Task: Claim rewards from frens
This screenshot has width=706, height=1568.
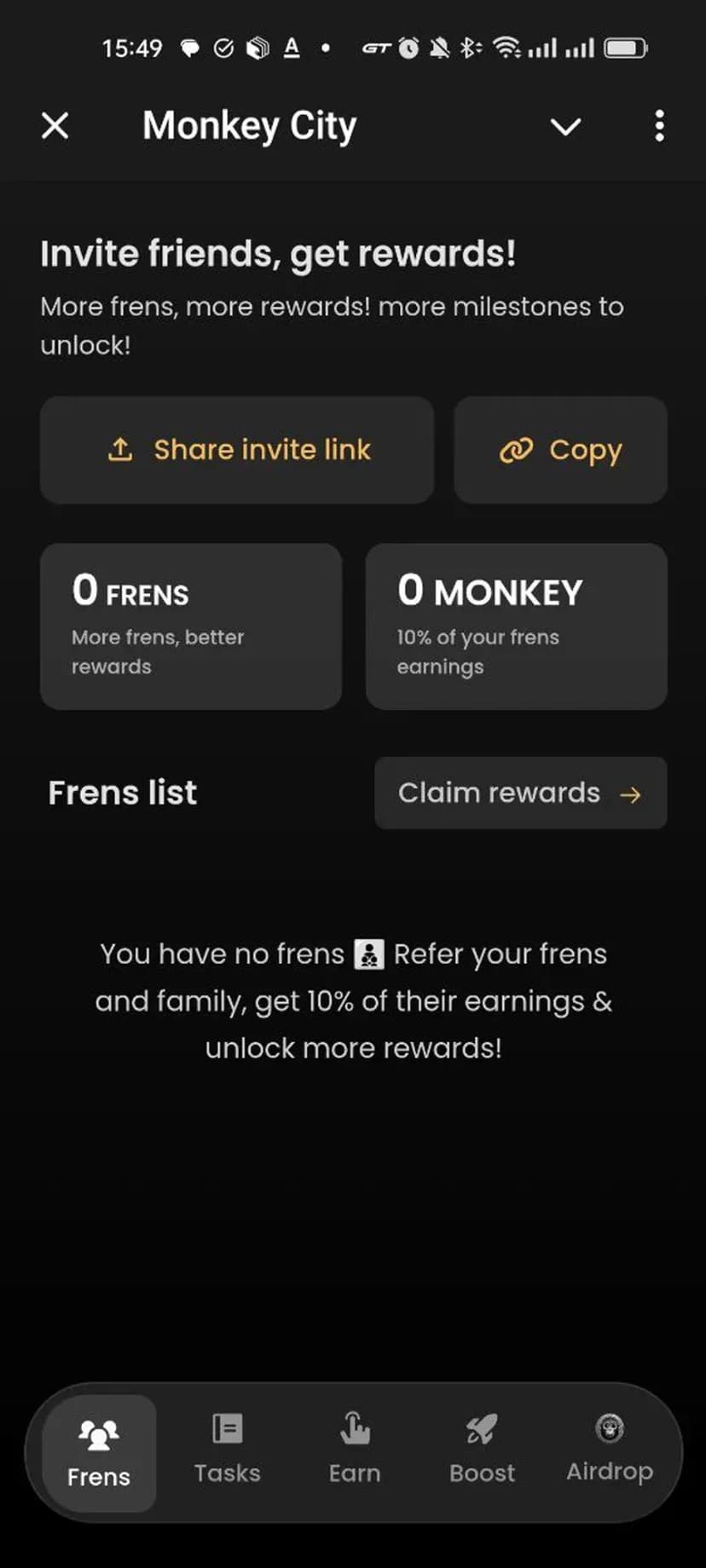Action: coord(520,793)
